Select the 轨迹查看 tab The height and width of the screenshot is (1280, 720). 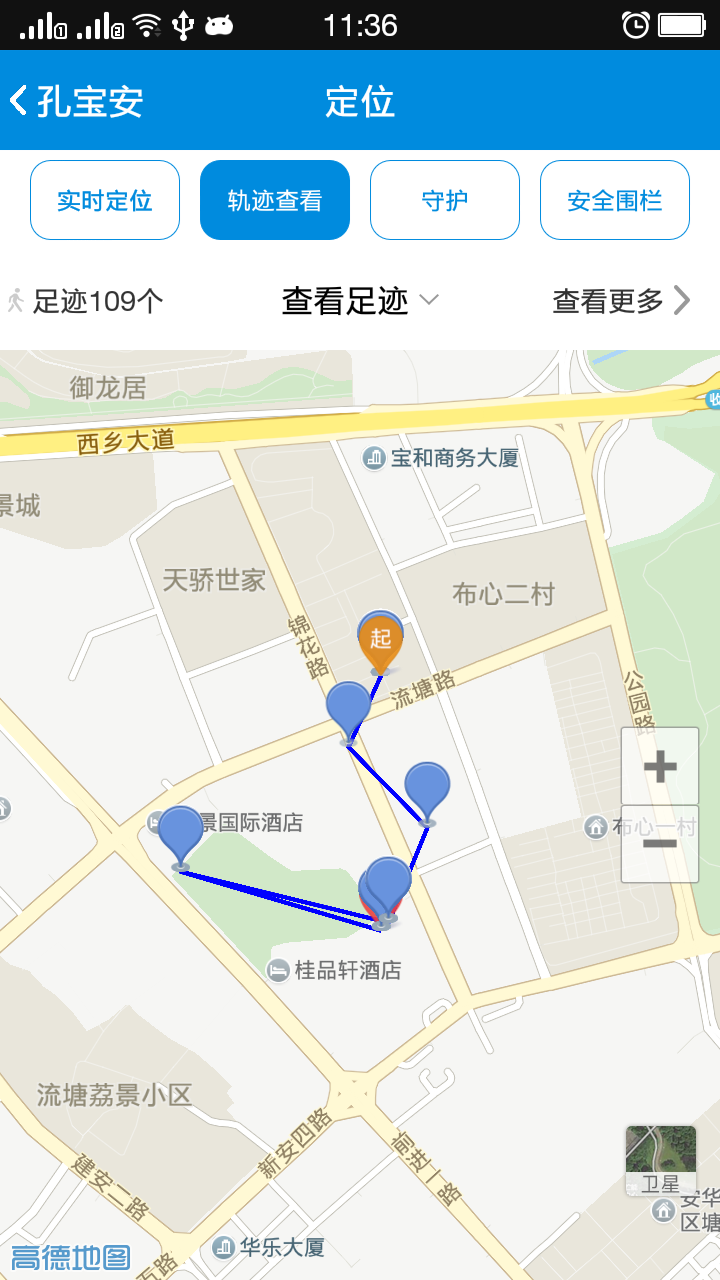[x=274, y=199]
